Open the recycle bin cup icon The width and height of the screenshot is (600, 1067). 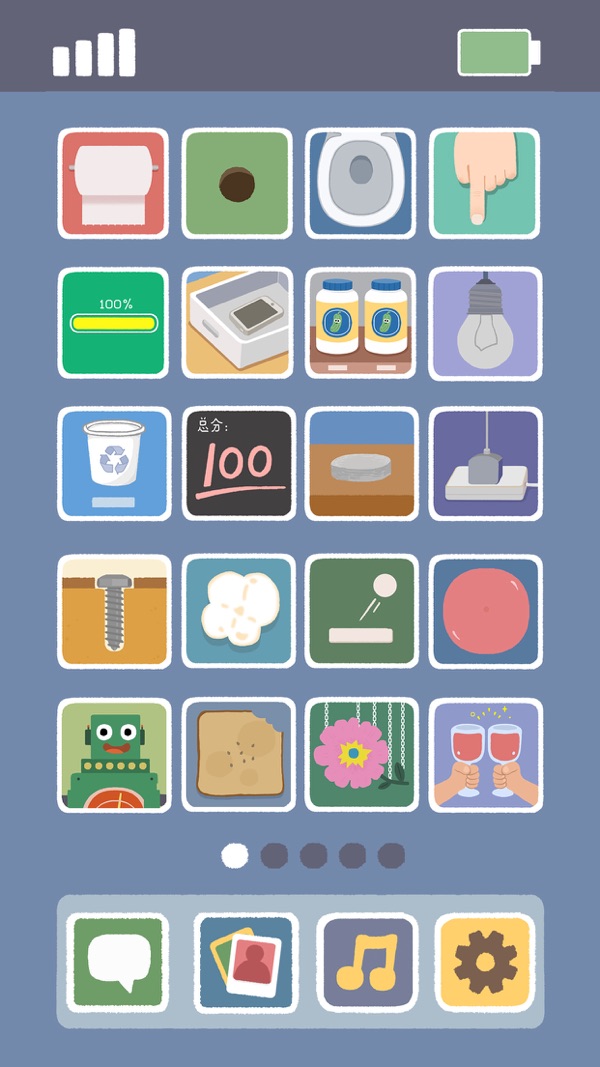[114, 463]
